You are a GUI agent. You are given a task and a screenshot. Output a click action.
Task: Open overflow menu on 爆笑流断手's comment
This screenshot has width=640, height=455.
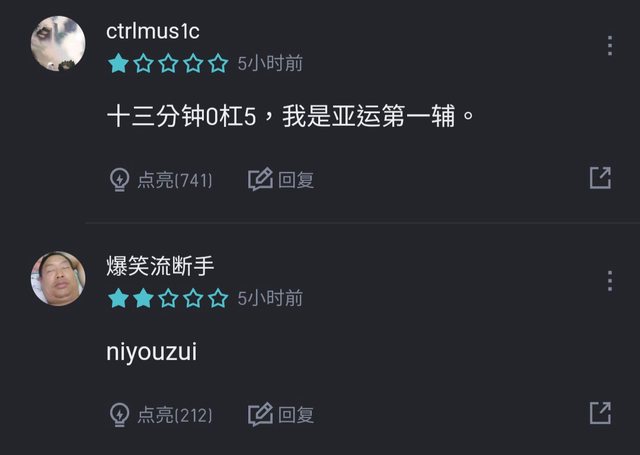click(609, 281)
